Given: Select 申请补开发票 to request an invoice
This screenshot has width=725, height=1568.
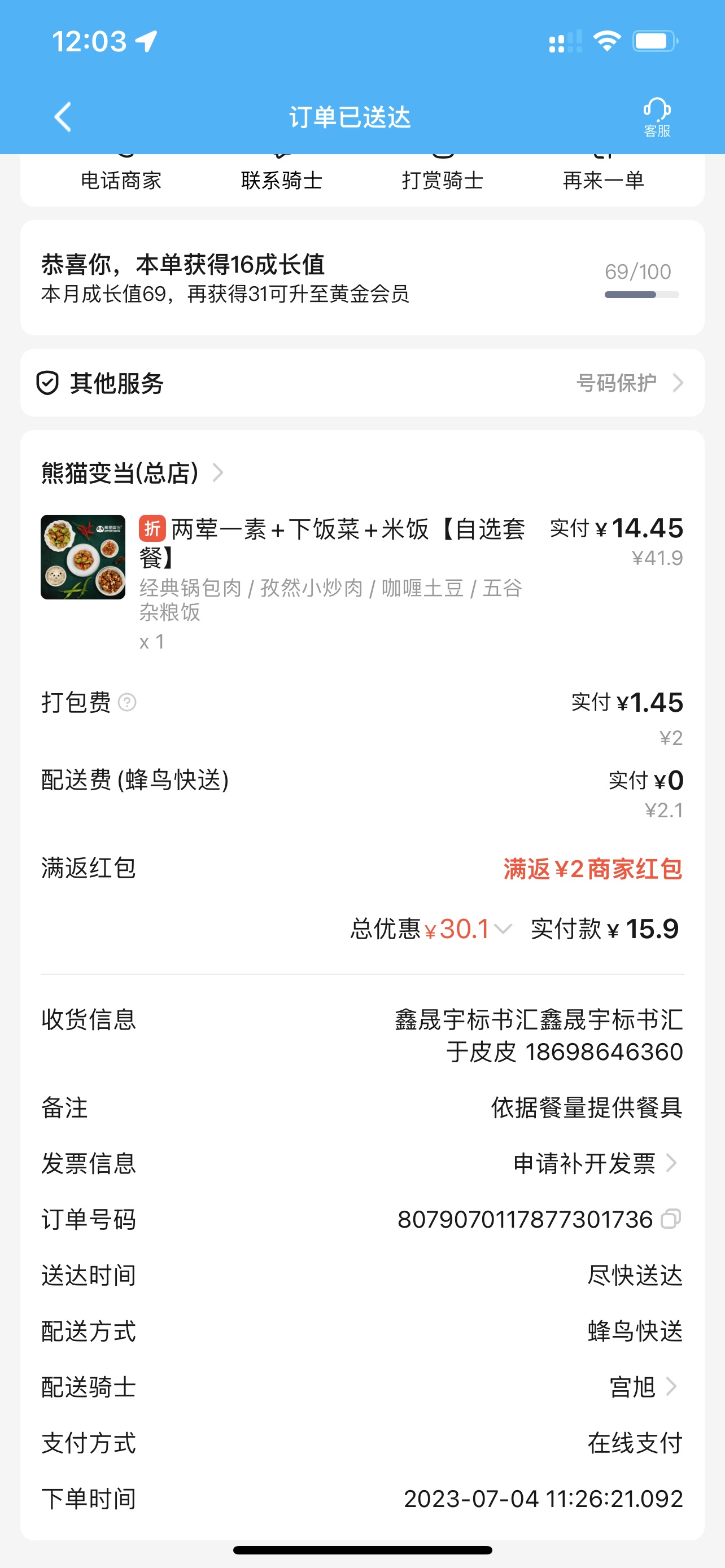Looking at the screenshot, I should (x=594, y=1163).
